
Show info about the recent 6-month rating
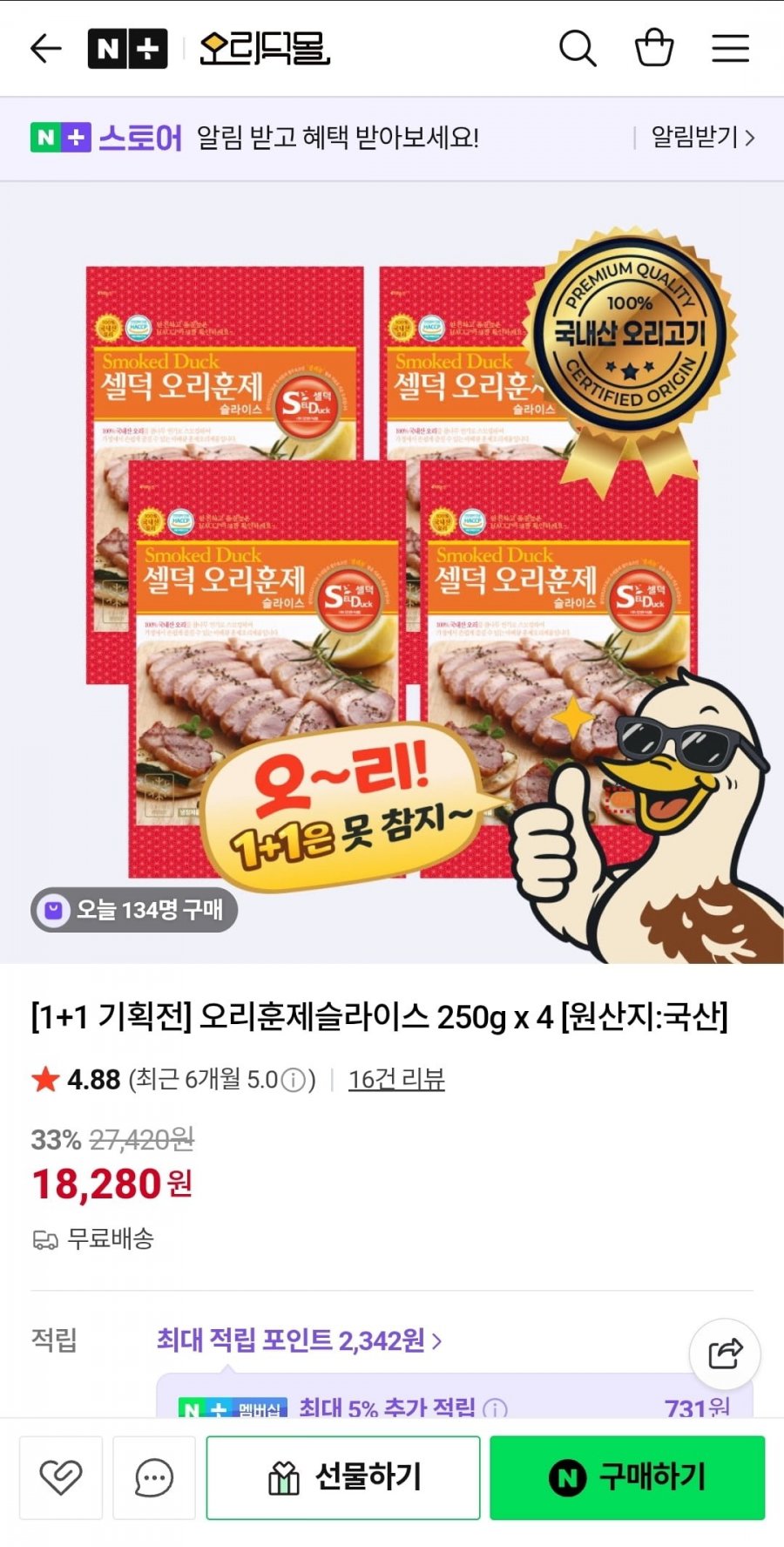(294, 1081)
